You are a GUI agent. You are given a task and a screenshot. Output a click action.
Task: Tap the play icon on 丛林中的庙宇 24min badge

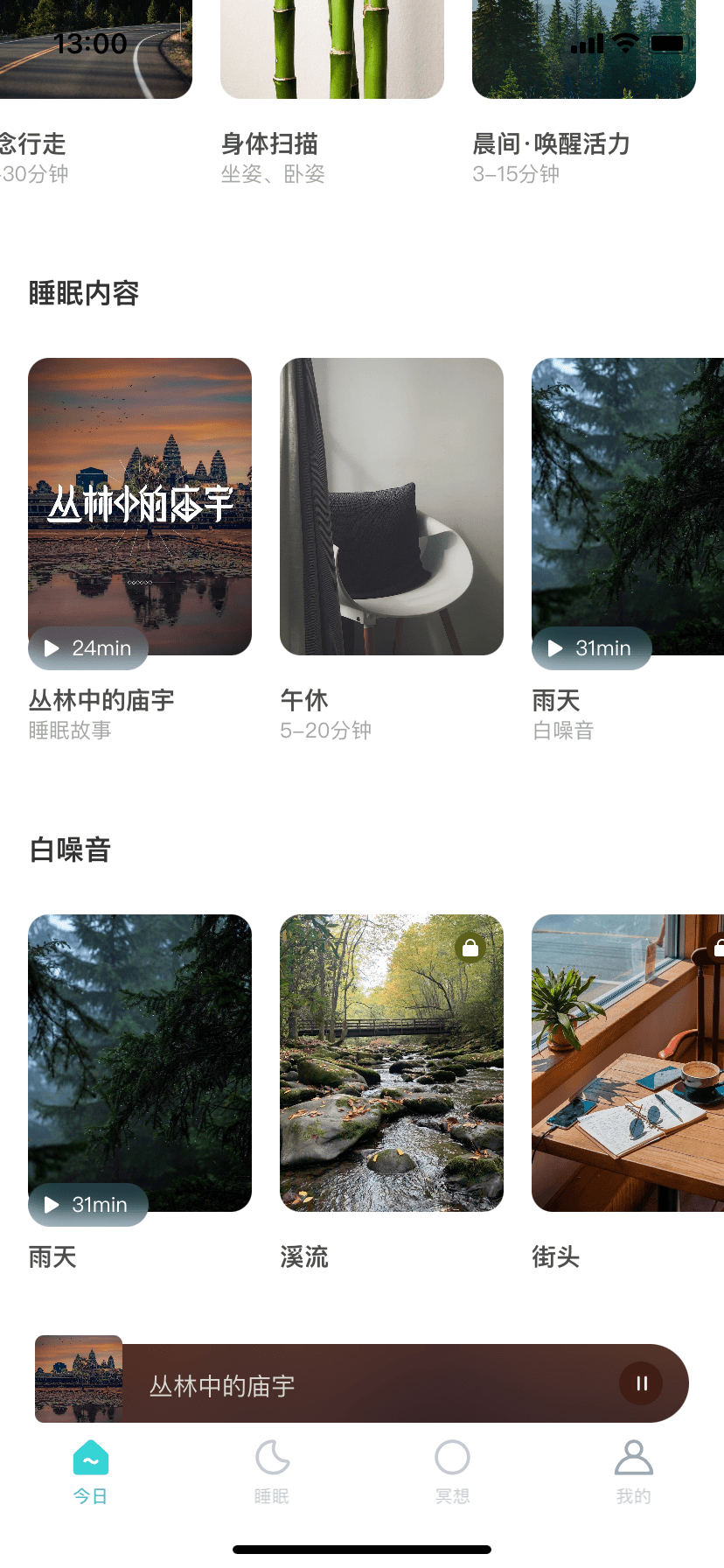tap(51, 648)
